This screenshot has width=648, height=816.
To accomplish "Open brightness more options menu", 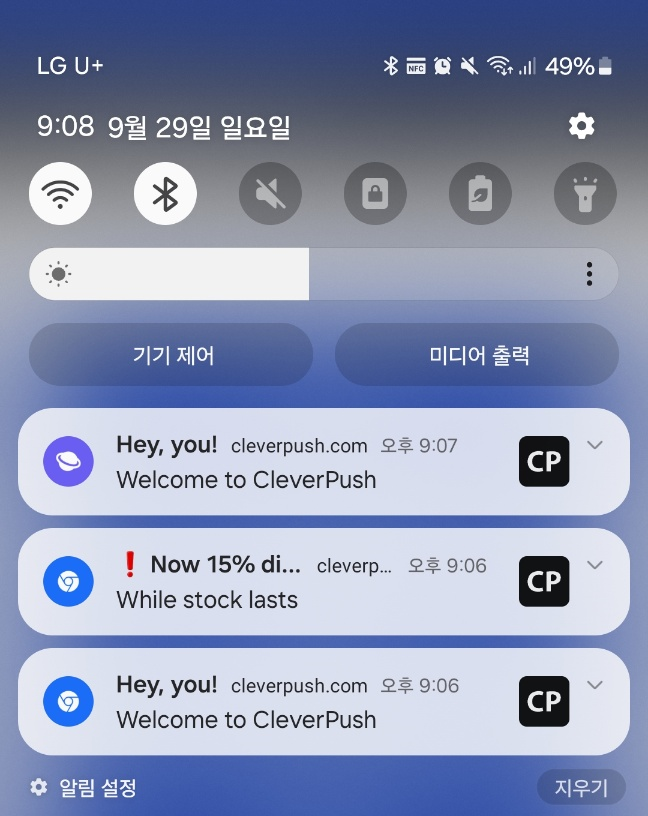I will pyautogui.click(x=590, y=274).
